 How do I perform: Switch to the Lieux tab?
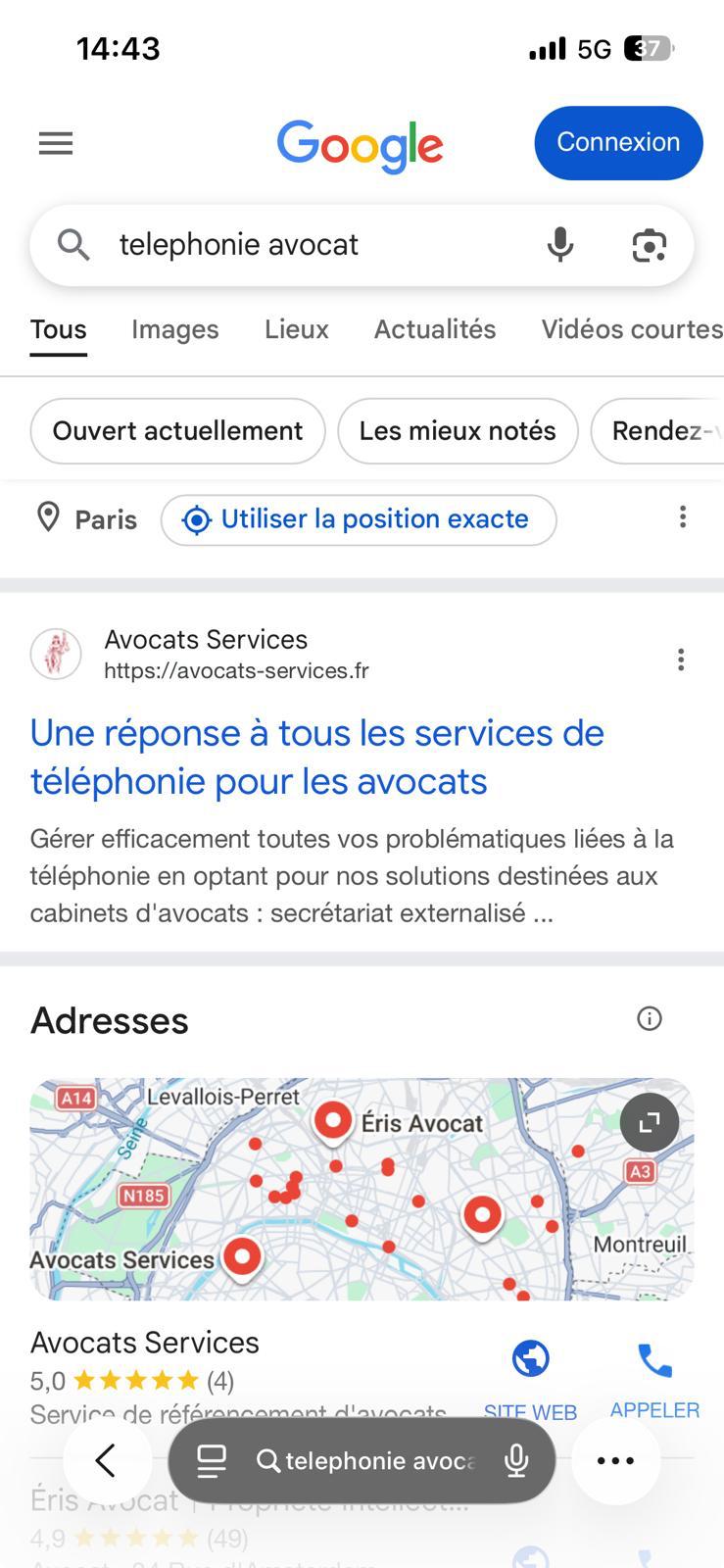coord(296,329)
